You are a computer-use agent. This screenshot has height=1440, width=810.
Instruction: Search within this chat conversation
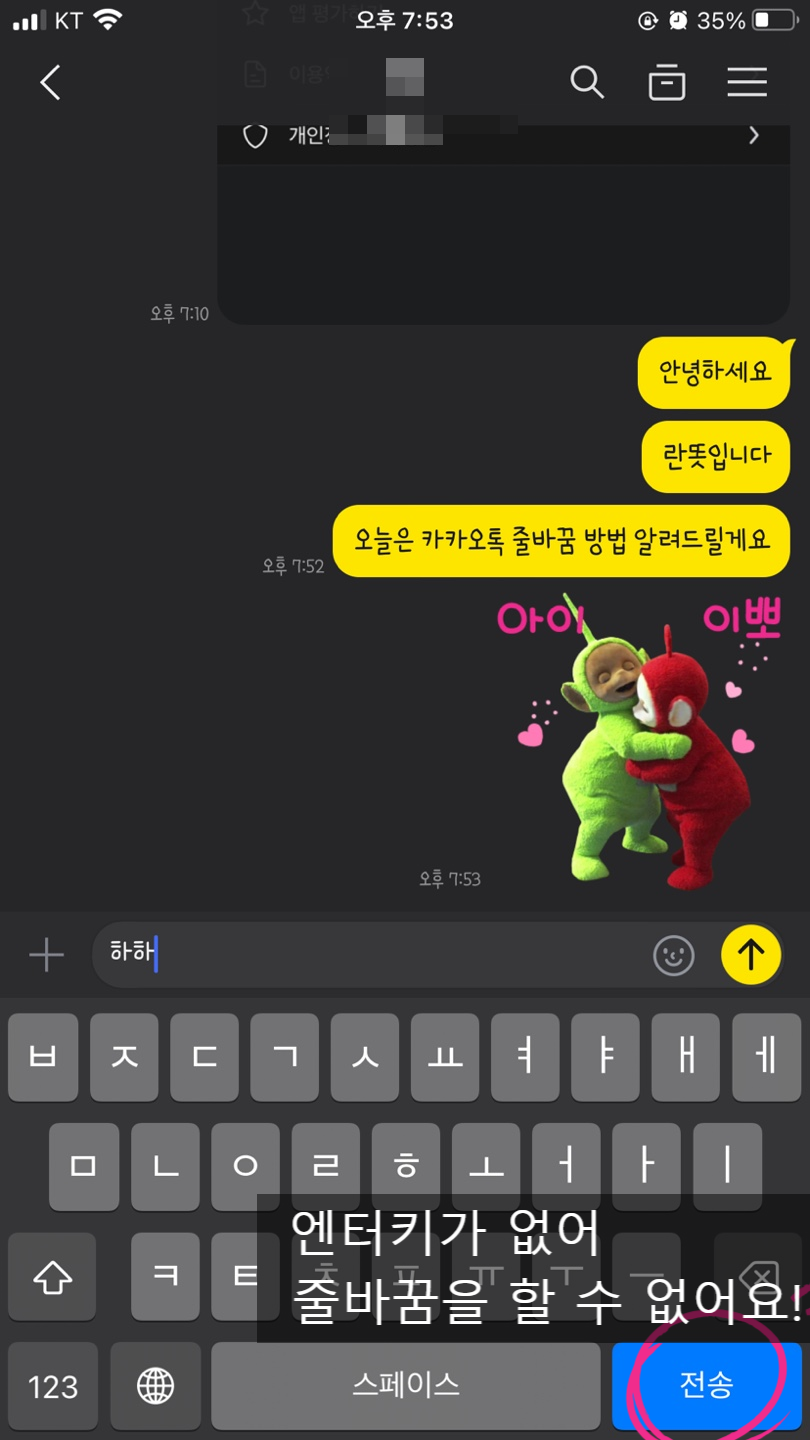click(587, 82)
